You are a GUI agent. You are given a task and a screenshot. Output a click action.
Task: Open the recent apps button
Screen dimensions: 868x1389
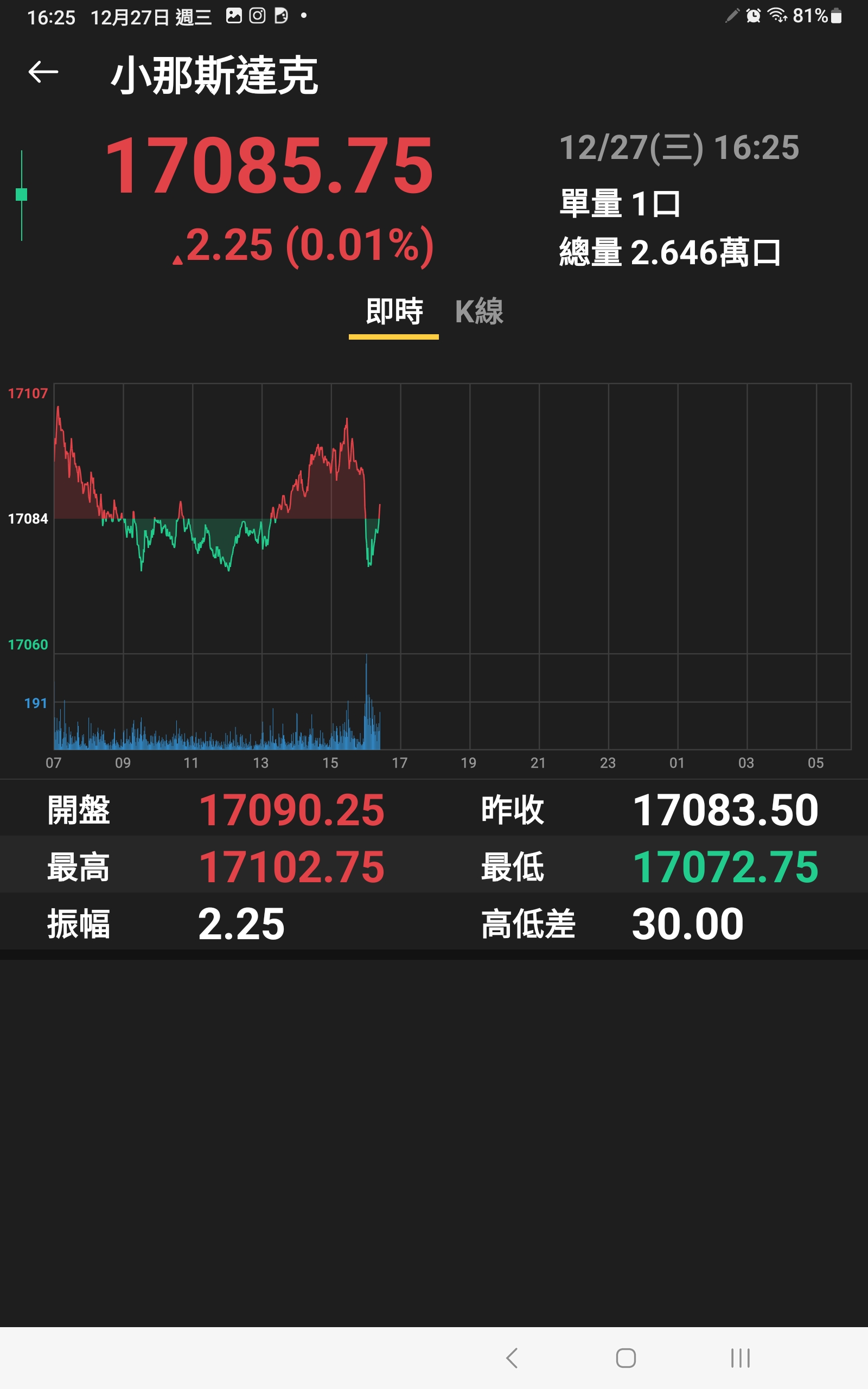click(741, 1358)
